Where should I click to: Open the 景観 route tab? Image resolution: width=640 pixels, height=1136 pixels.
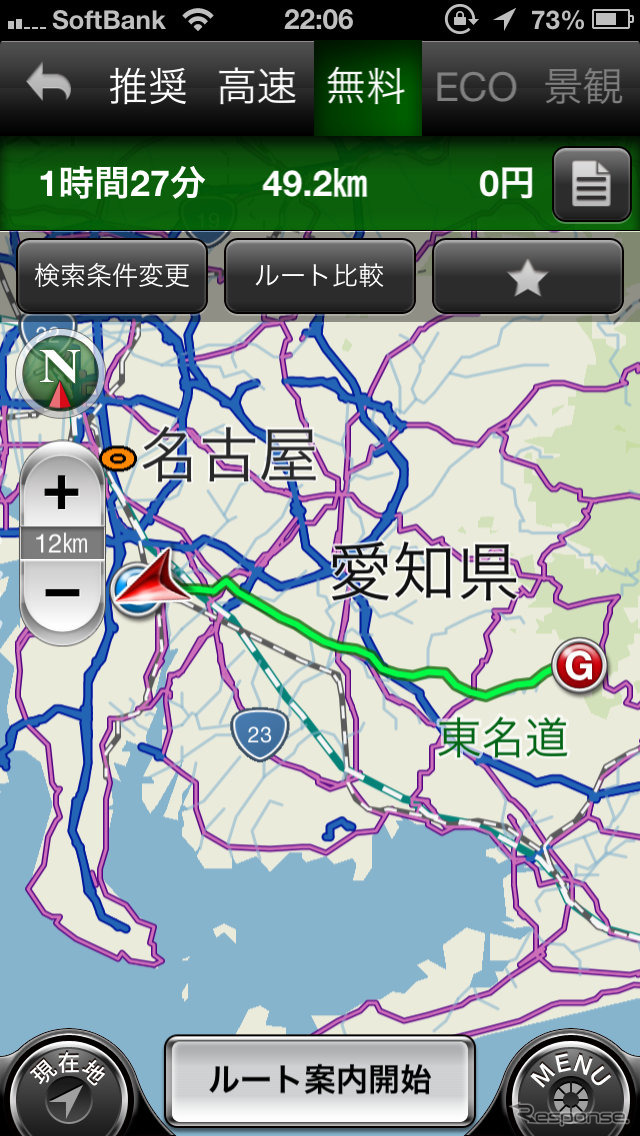(583, 88)
